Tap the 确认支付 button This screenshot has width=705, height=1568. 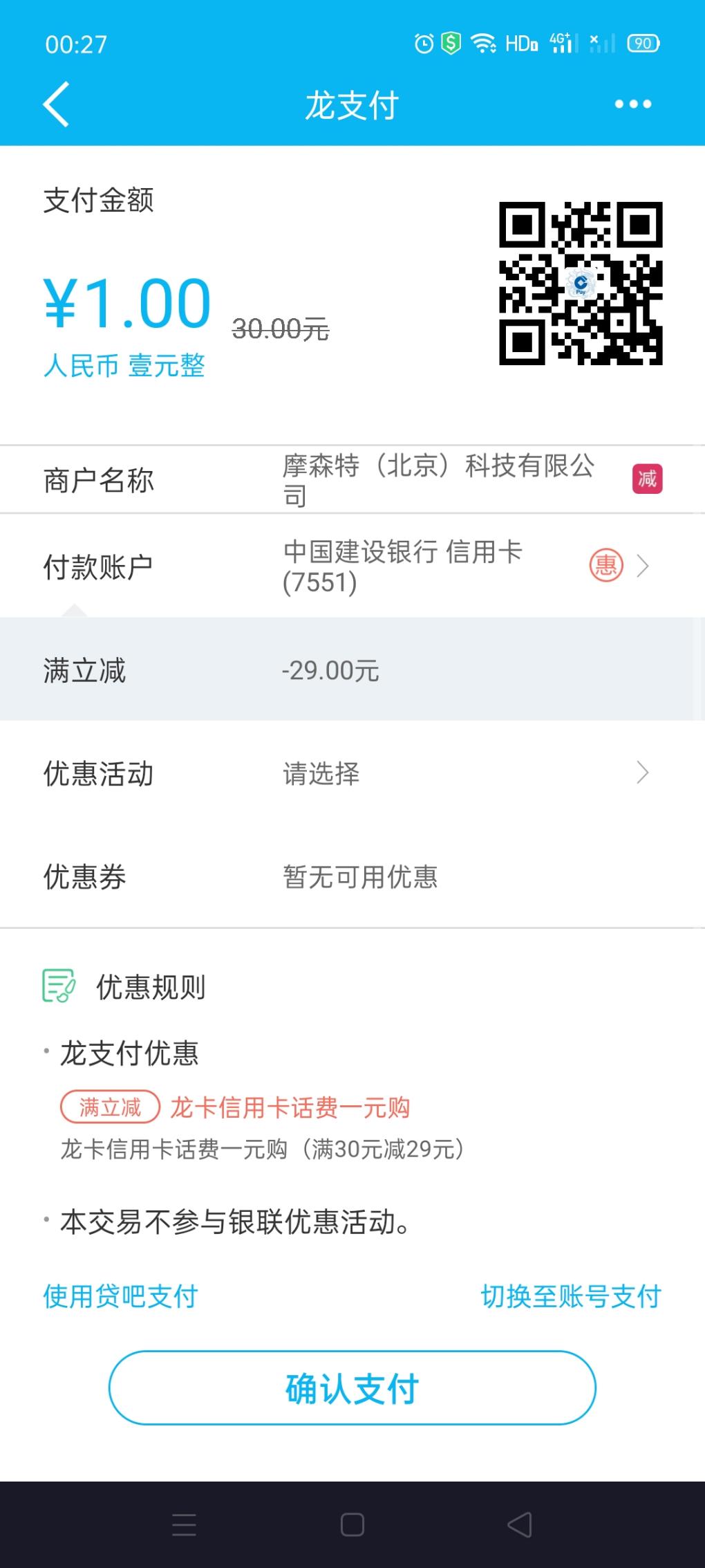click(352, 1388)
